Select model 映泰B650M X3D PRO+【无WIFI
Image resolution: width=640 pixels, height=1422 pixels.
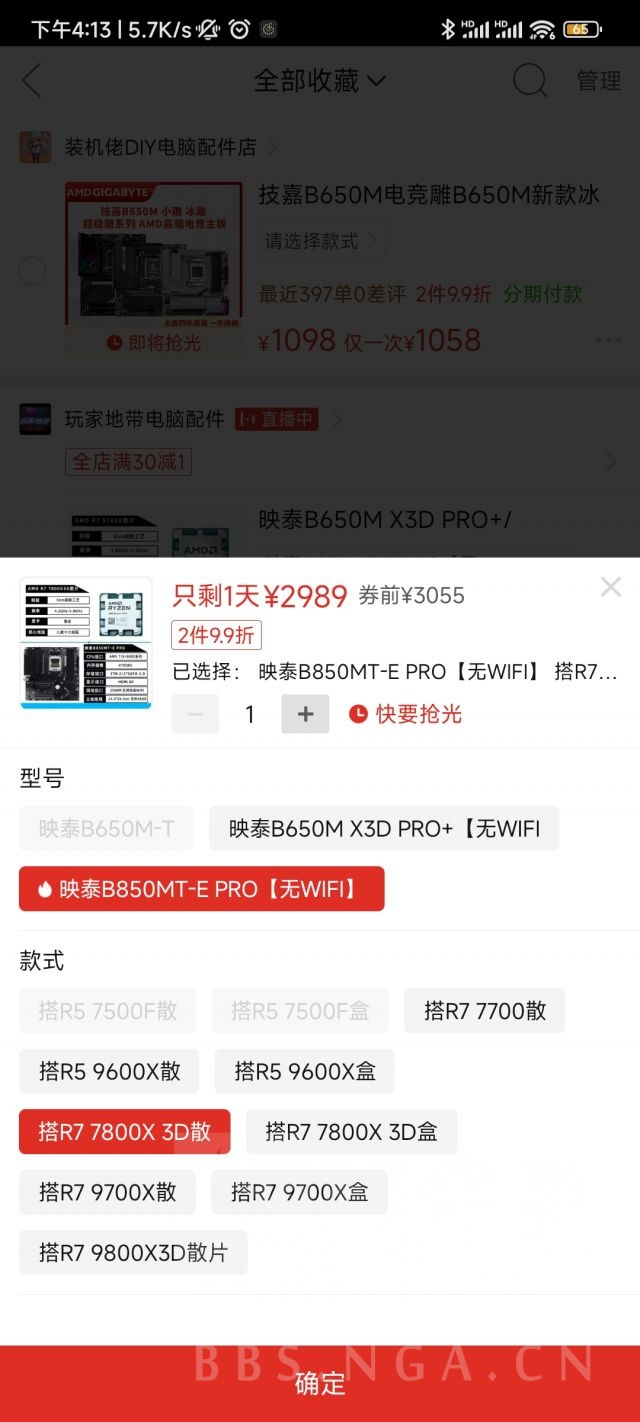[383, 829]
